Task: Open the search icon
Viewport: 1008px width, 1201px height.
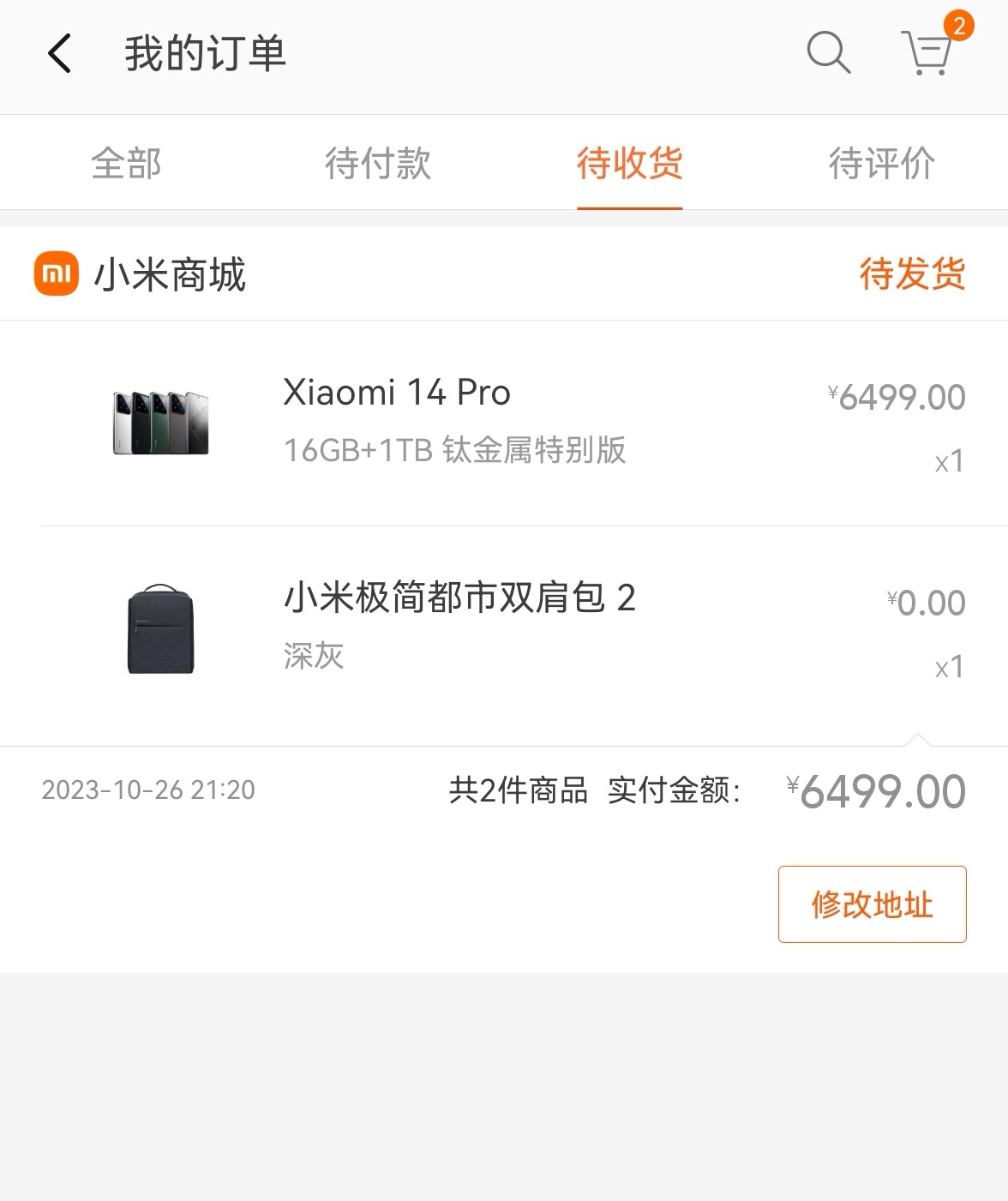Action: pyautogui.click(x=828, y=53)
